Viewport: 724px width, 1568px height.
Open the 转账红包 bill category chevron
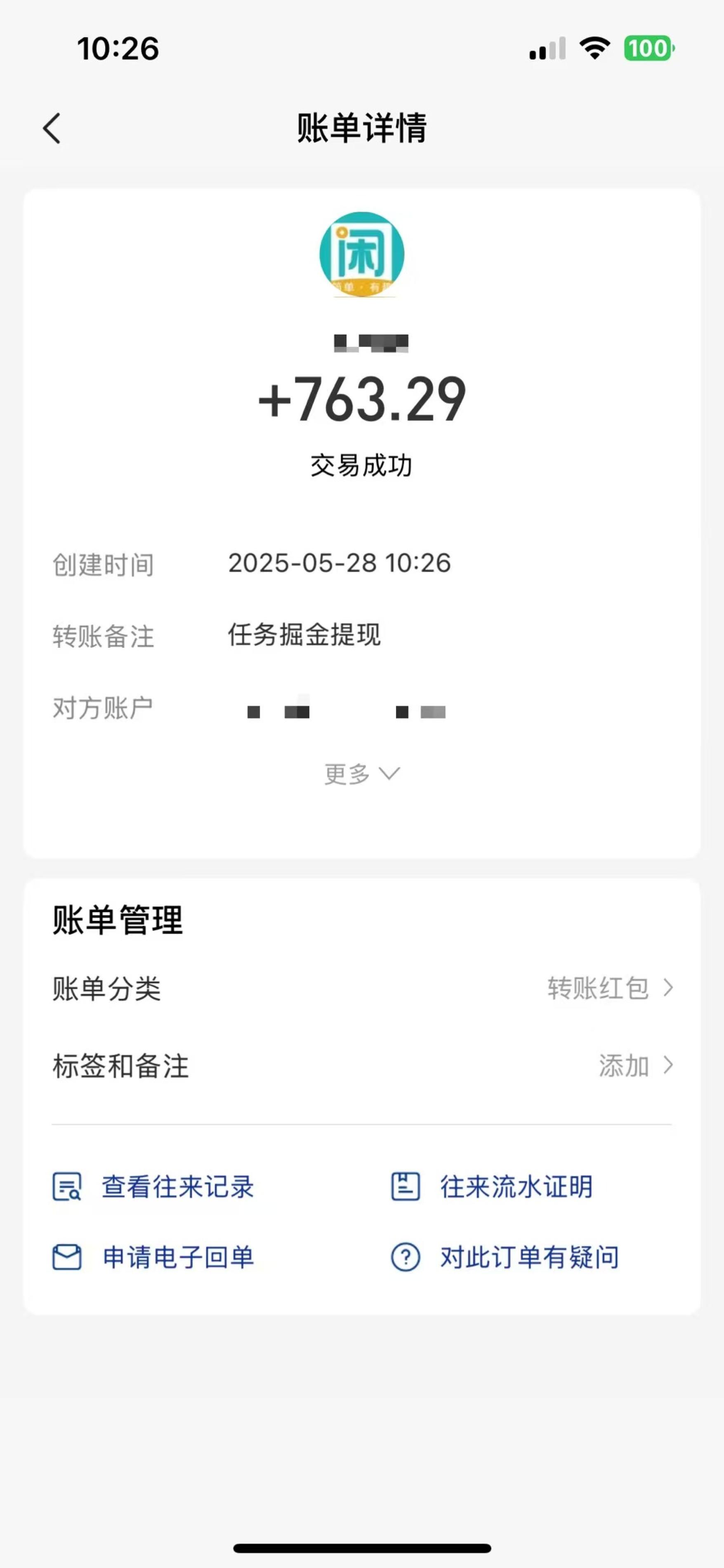click(669, 987)
